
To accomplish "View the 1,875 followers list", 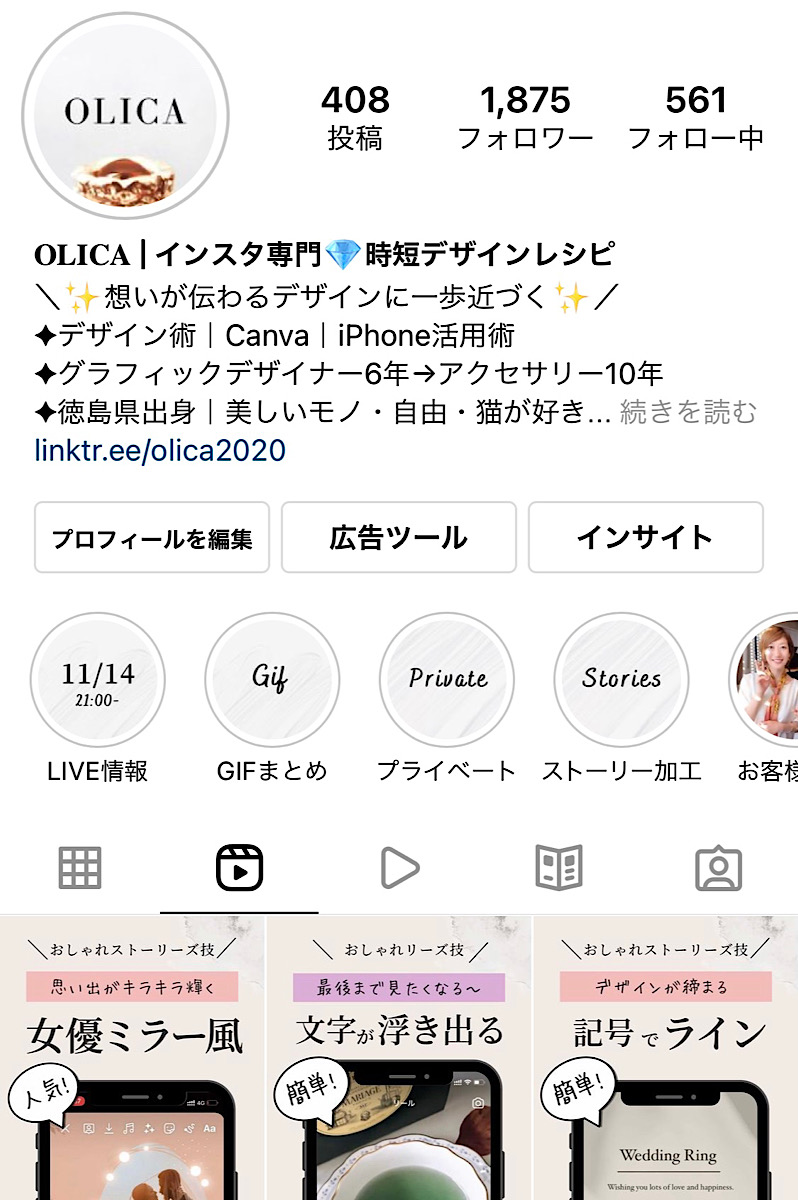I will (525, 117).
